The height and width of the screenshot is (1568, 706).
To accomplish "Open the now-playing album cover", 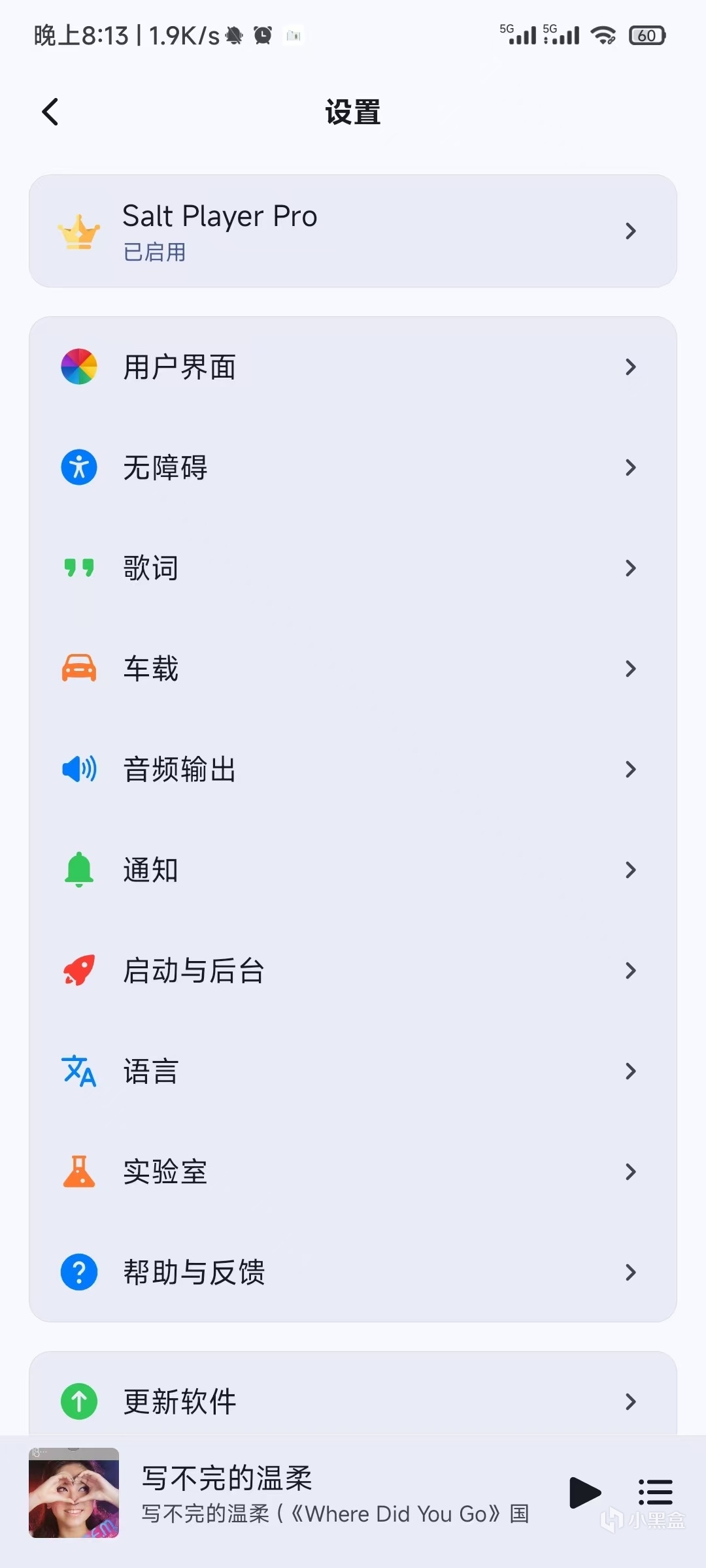I will 74,1493.
